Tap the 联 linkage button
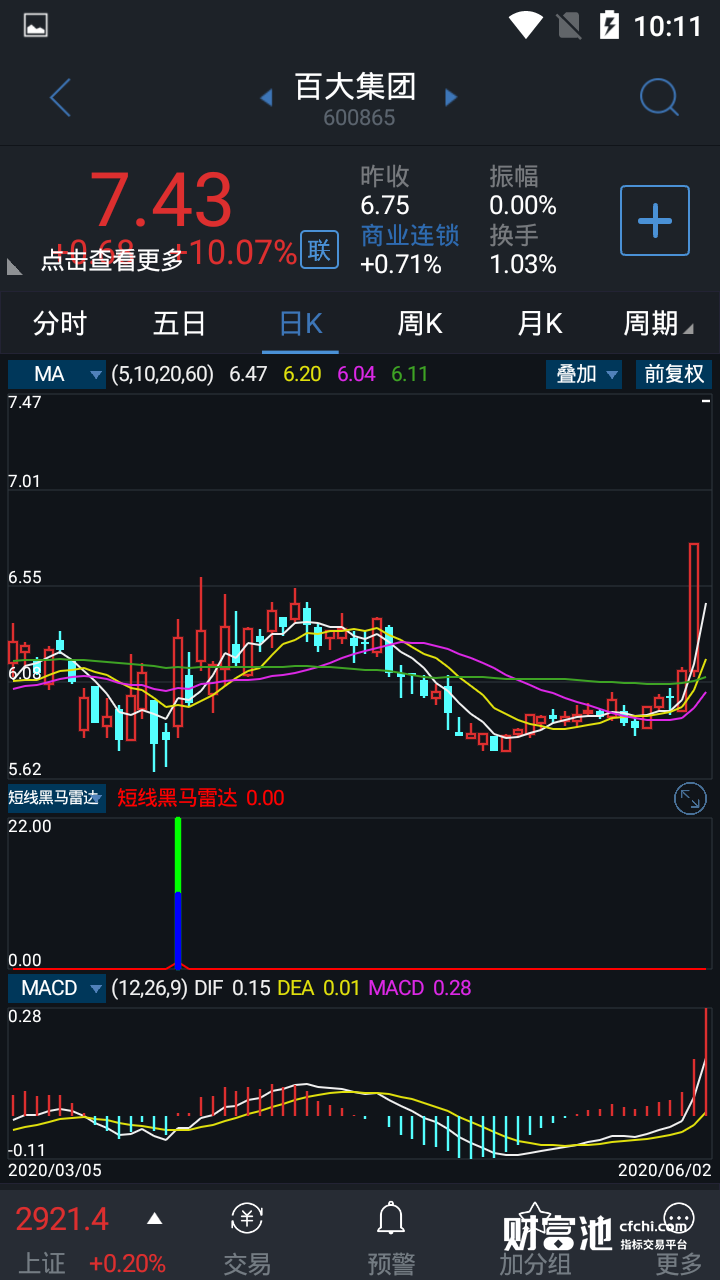Viewport: 720px width, 1280px height. coord(319,250)
